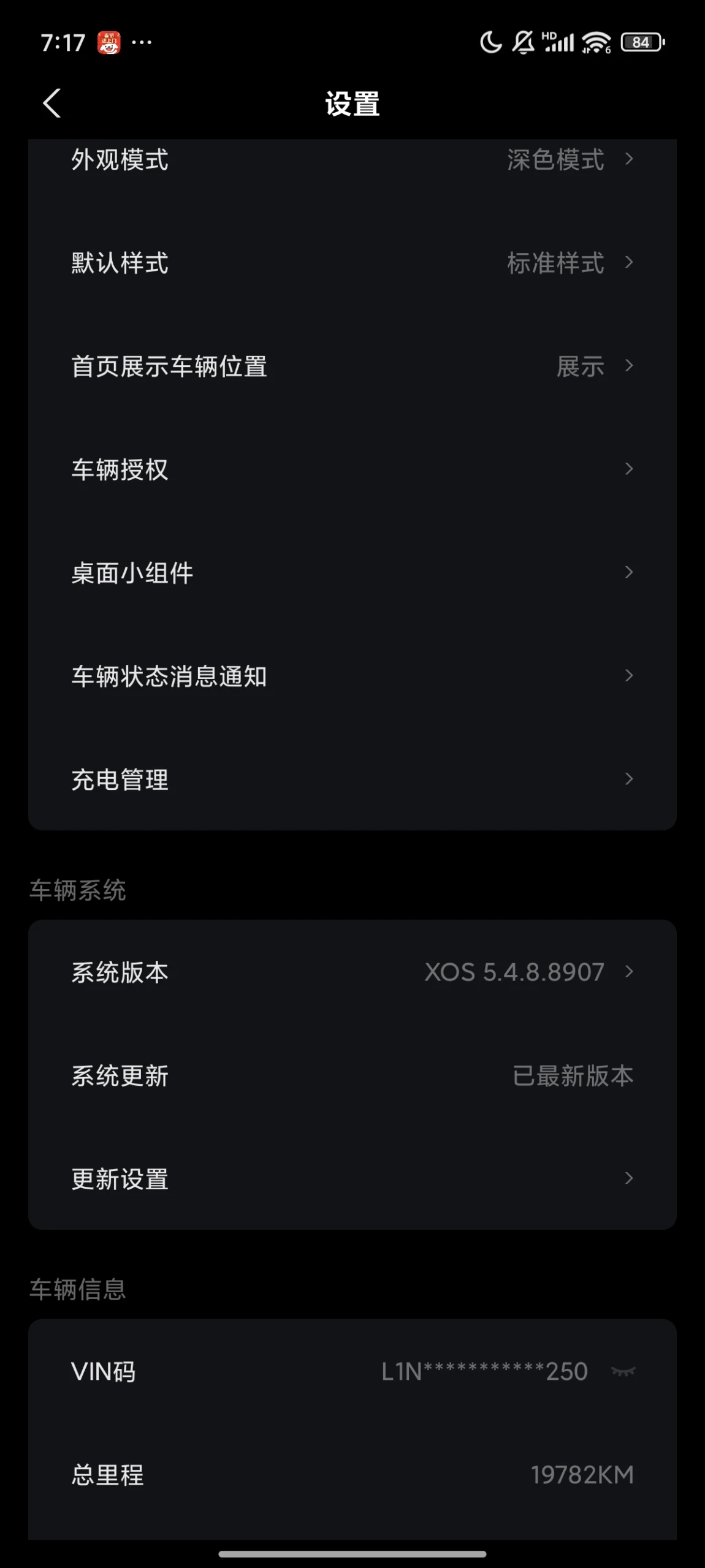
Task: Open 更新设置 options
Action: tap(352, 1178)
